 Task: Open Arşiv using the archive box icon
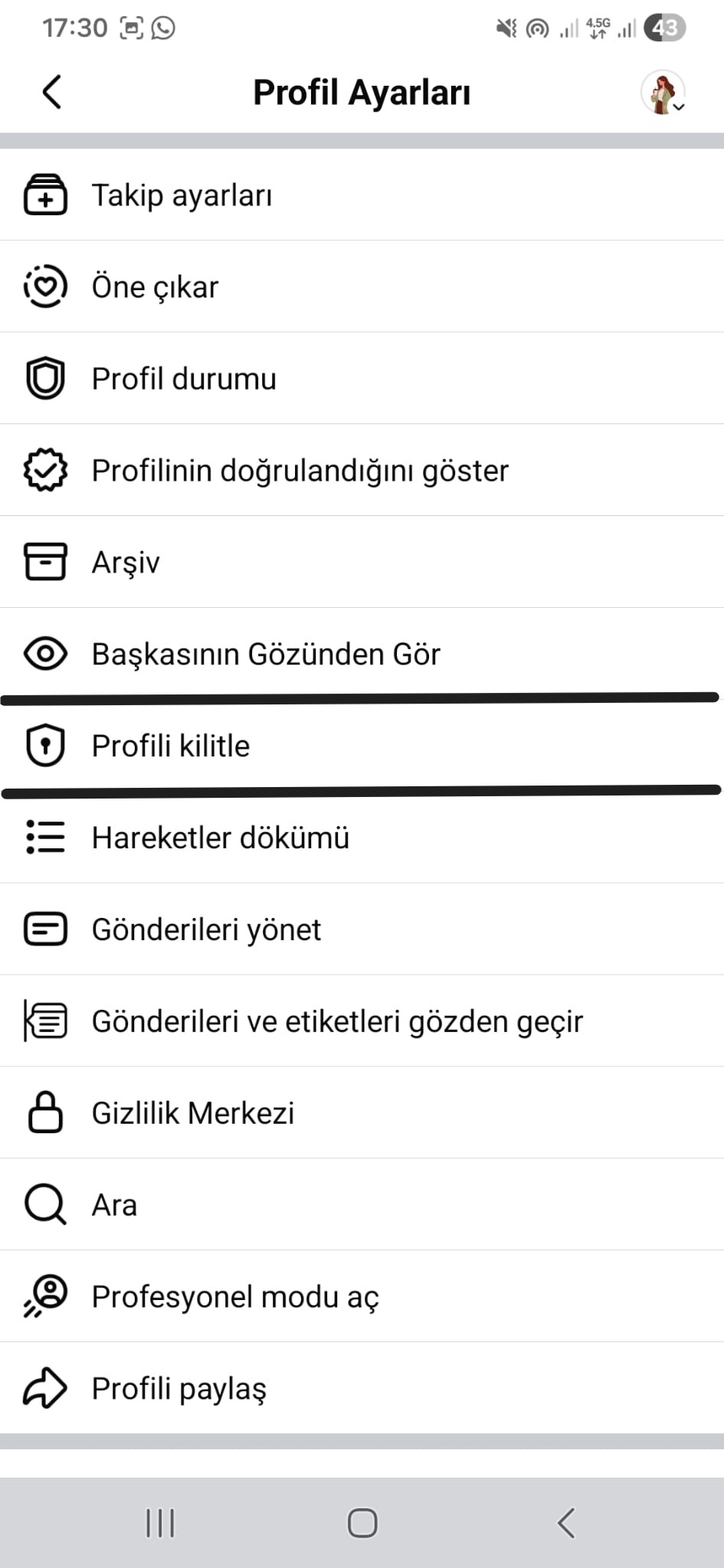tap(46, 562)
